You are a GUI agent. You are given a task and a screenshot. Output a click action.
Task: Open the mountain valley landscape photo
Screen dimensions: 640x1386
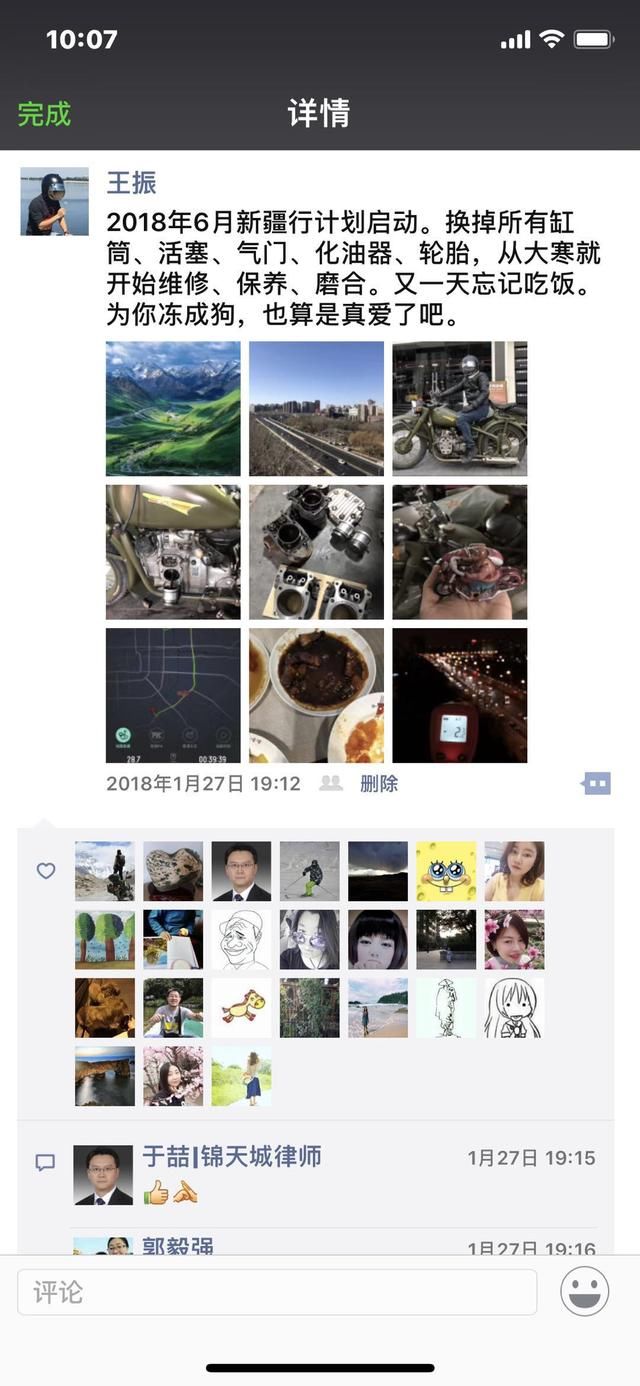coord(173,408)
